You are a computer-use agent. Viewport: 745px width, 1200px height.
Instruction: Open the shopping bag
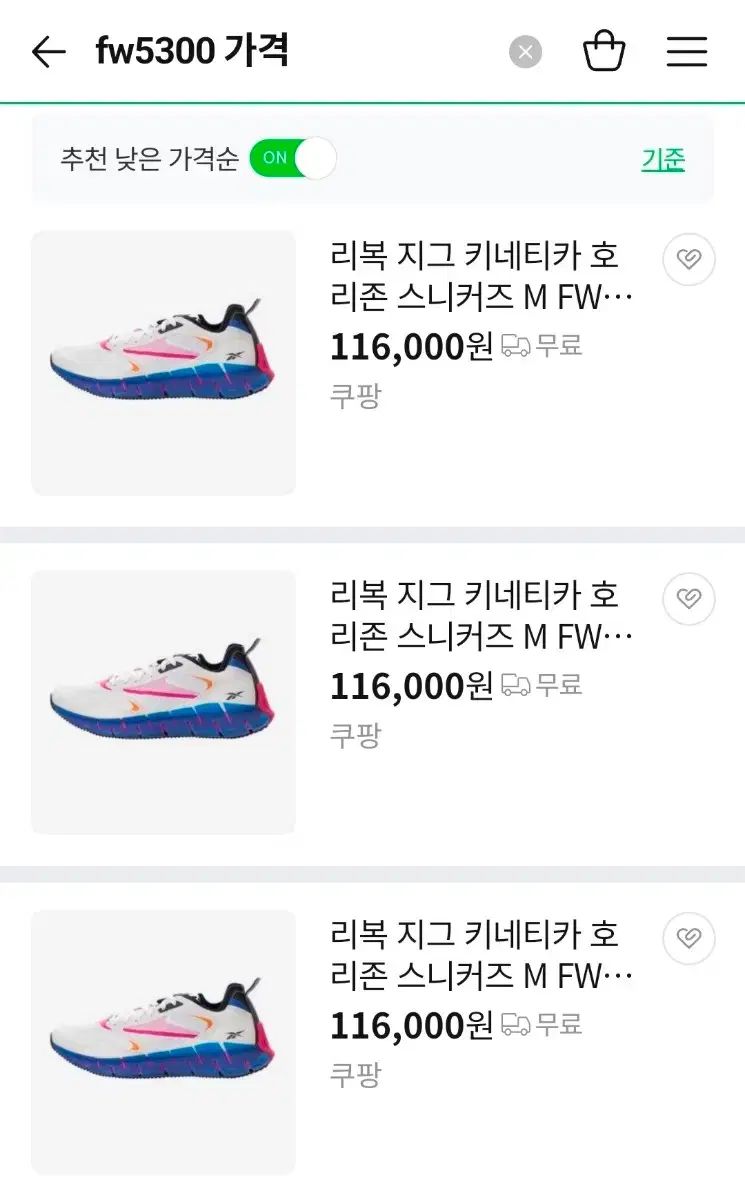[604, 52]
